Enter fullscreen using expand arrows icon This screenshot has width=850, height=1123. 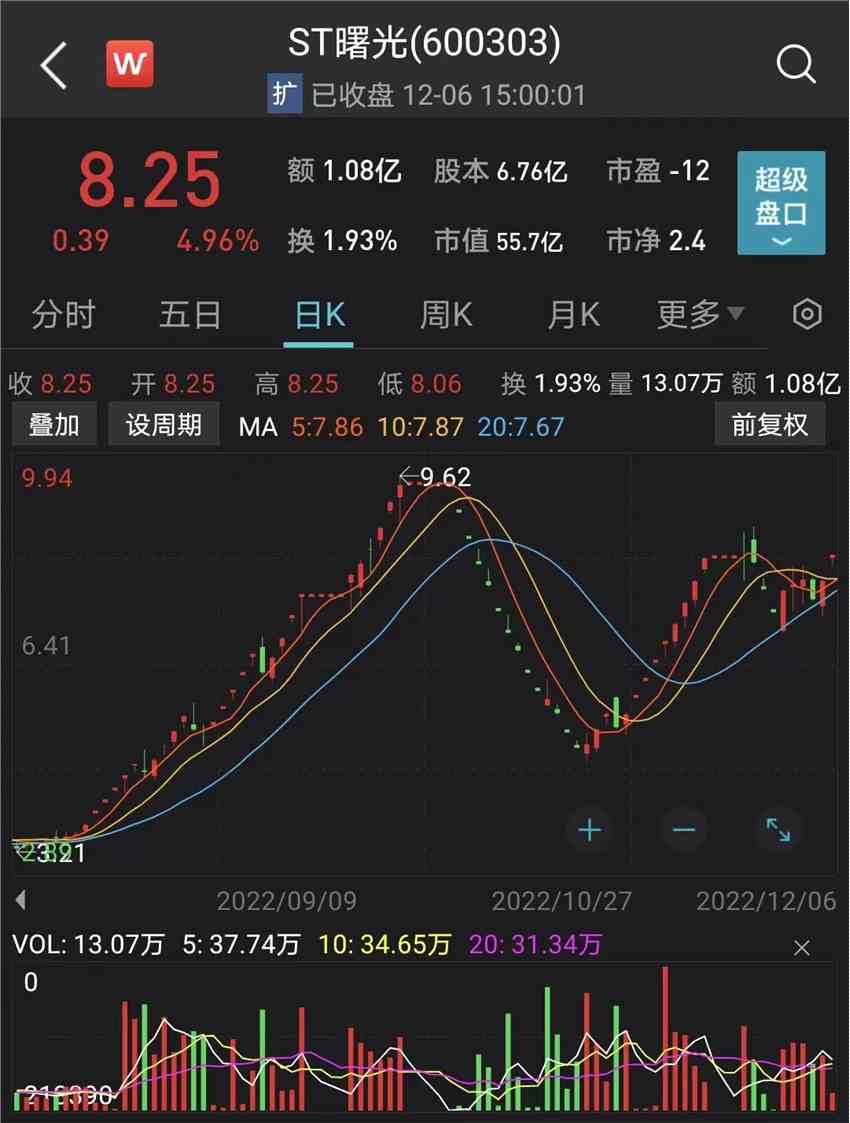(775, 830)
